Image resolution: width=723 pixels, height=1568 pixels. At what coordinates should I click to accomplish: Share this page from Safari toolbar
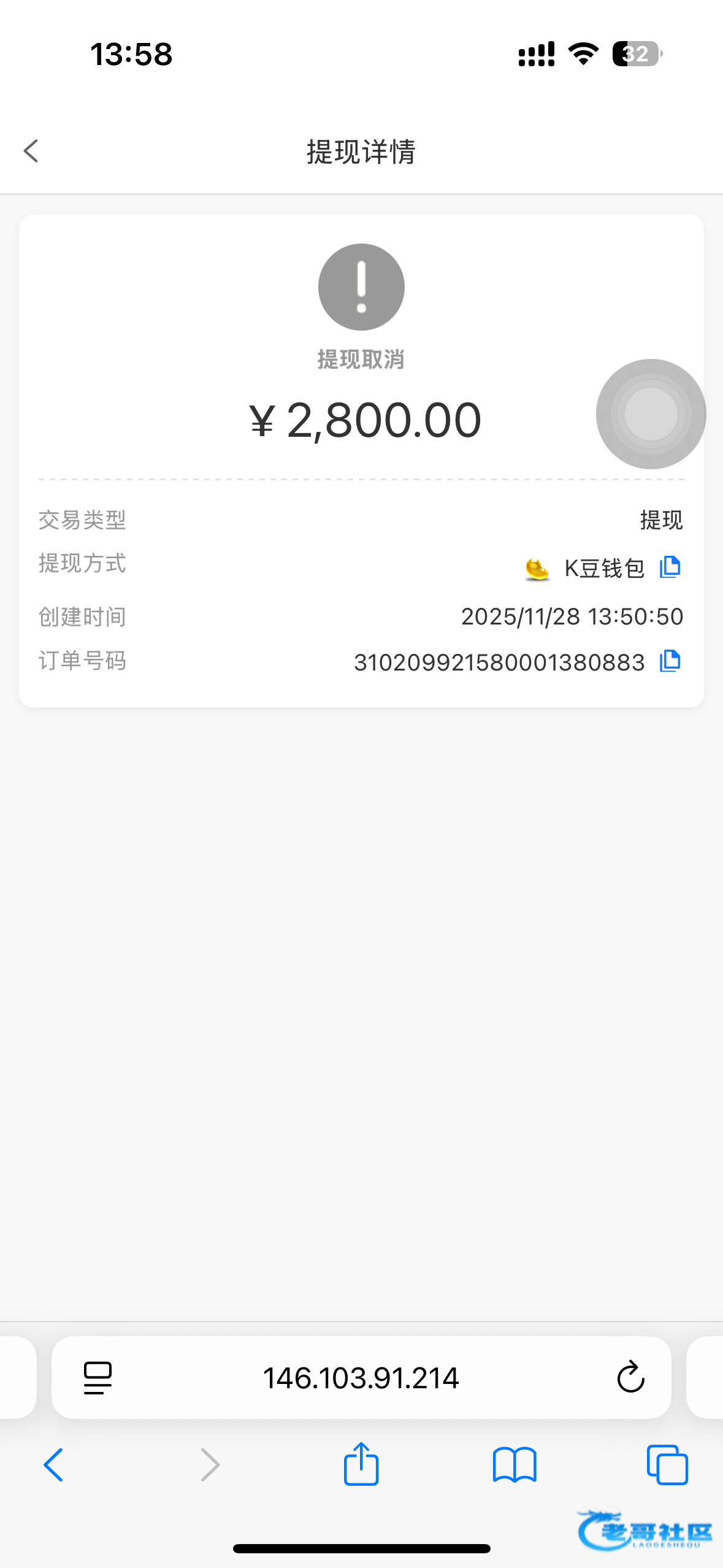click(361, 1464)
